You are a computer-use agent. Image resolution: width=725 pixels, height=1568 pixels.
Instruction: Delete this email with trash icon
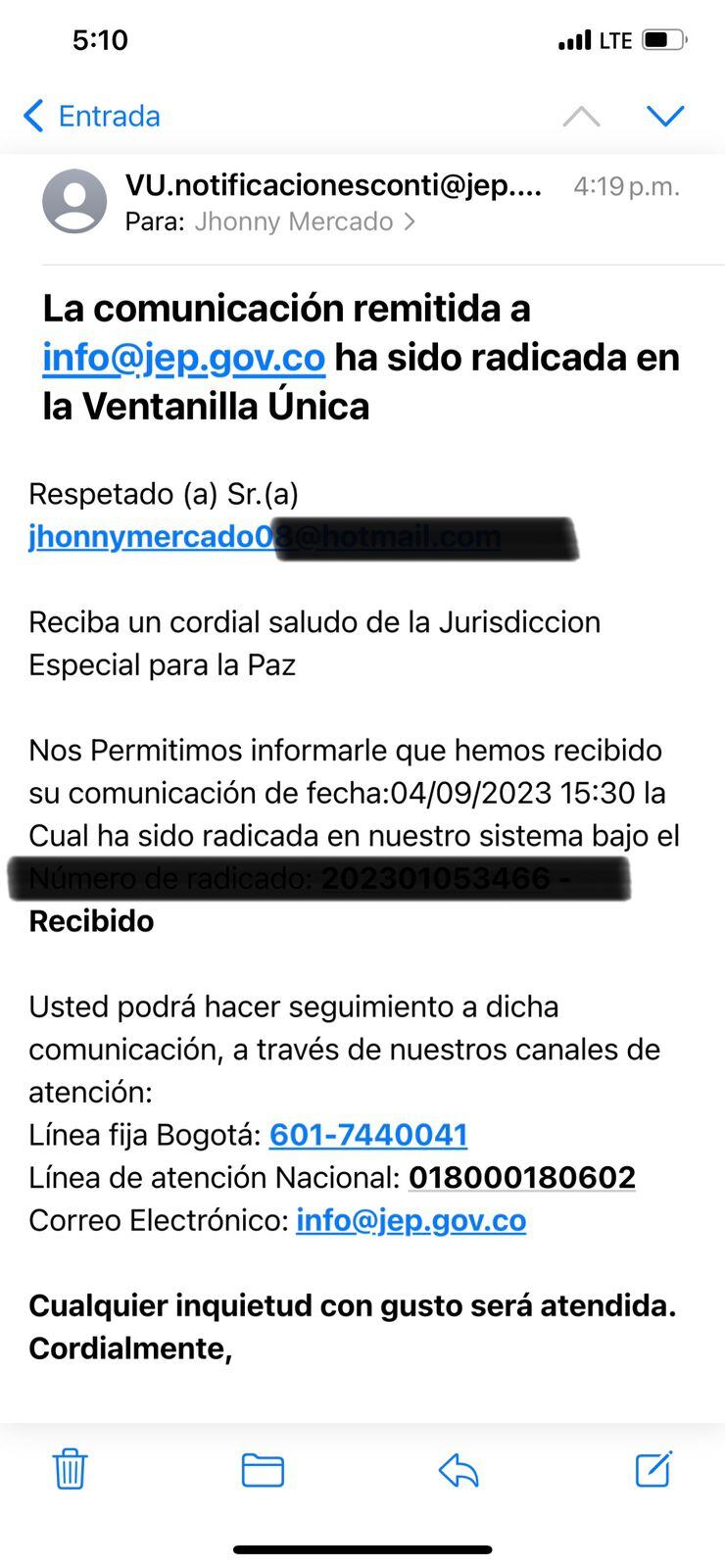pyautogui.click(x=70, y=1469)
